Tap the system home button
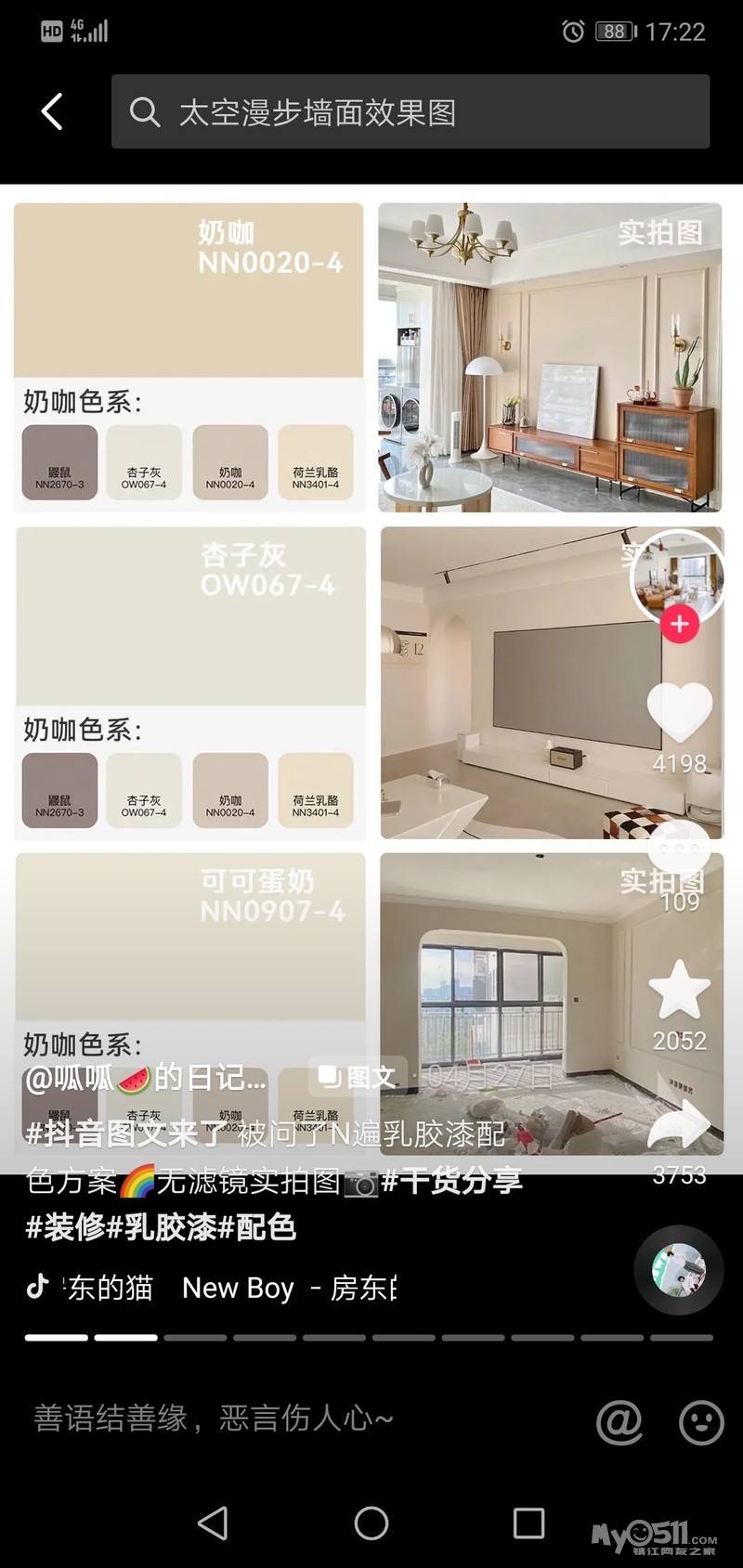The height and width of the screenshot is (1568, 743). pyautogui.click(x=371, y=1523)
